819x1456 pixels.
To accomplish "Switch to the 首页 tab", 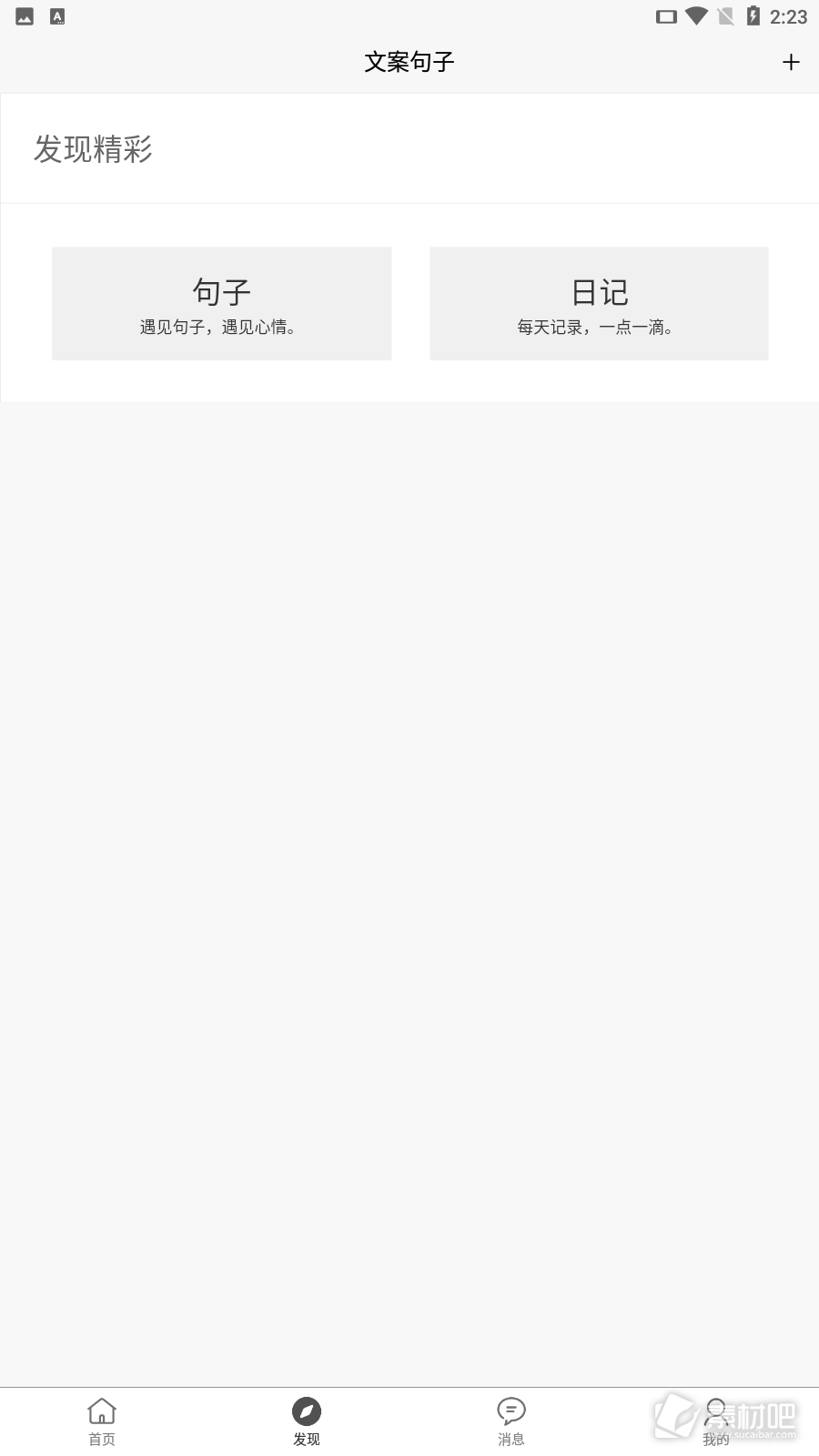I will [102, 1421].
